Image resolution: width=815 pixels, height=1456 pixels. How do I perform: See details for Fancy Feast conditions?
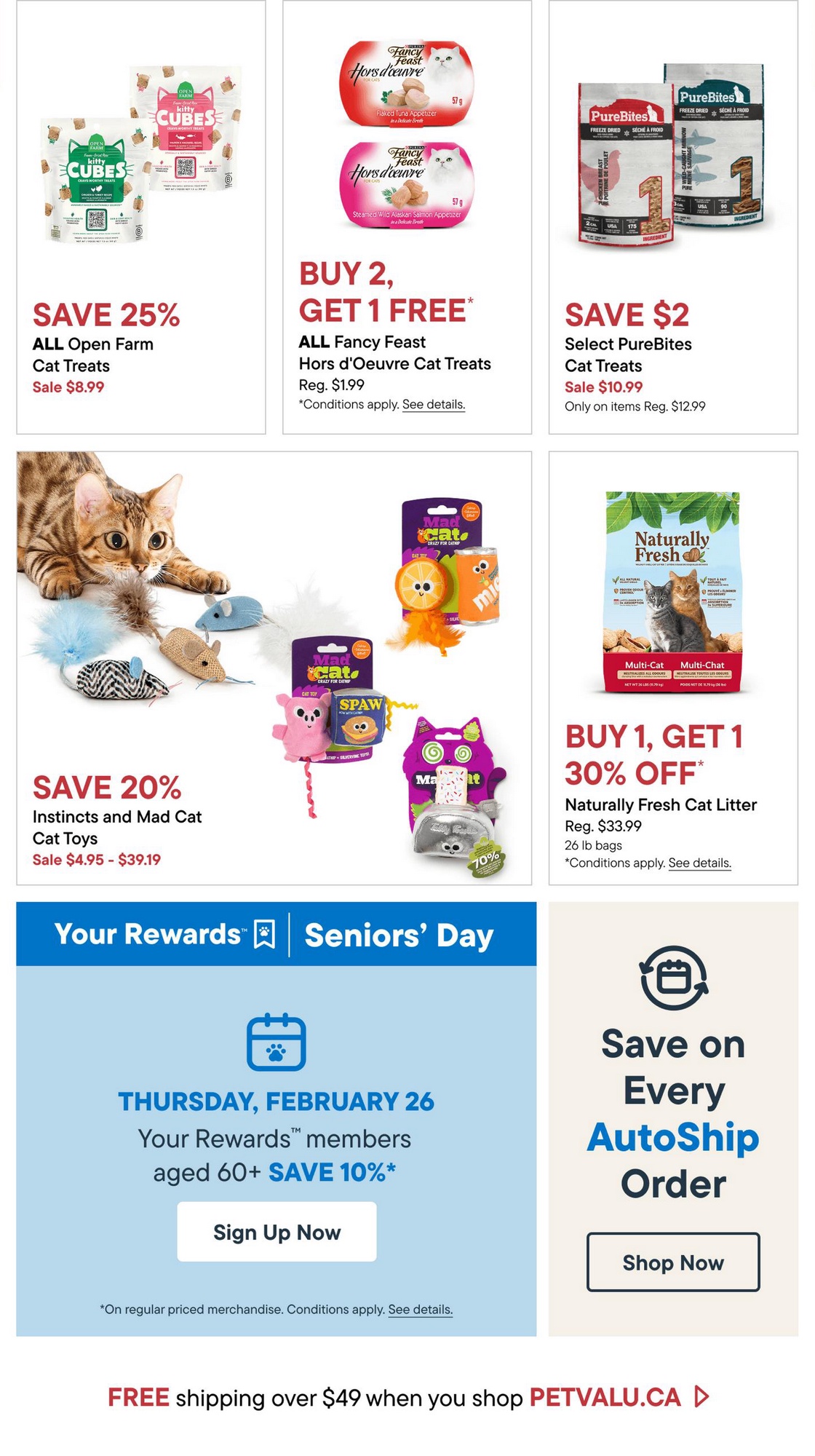coord(434,405)
